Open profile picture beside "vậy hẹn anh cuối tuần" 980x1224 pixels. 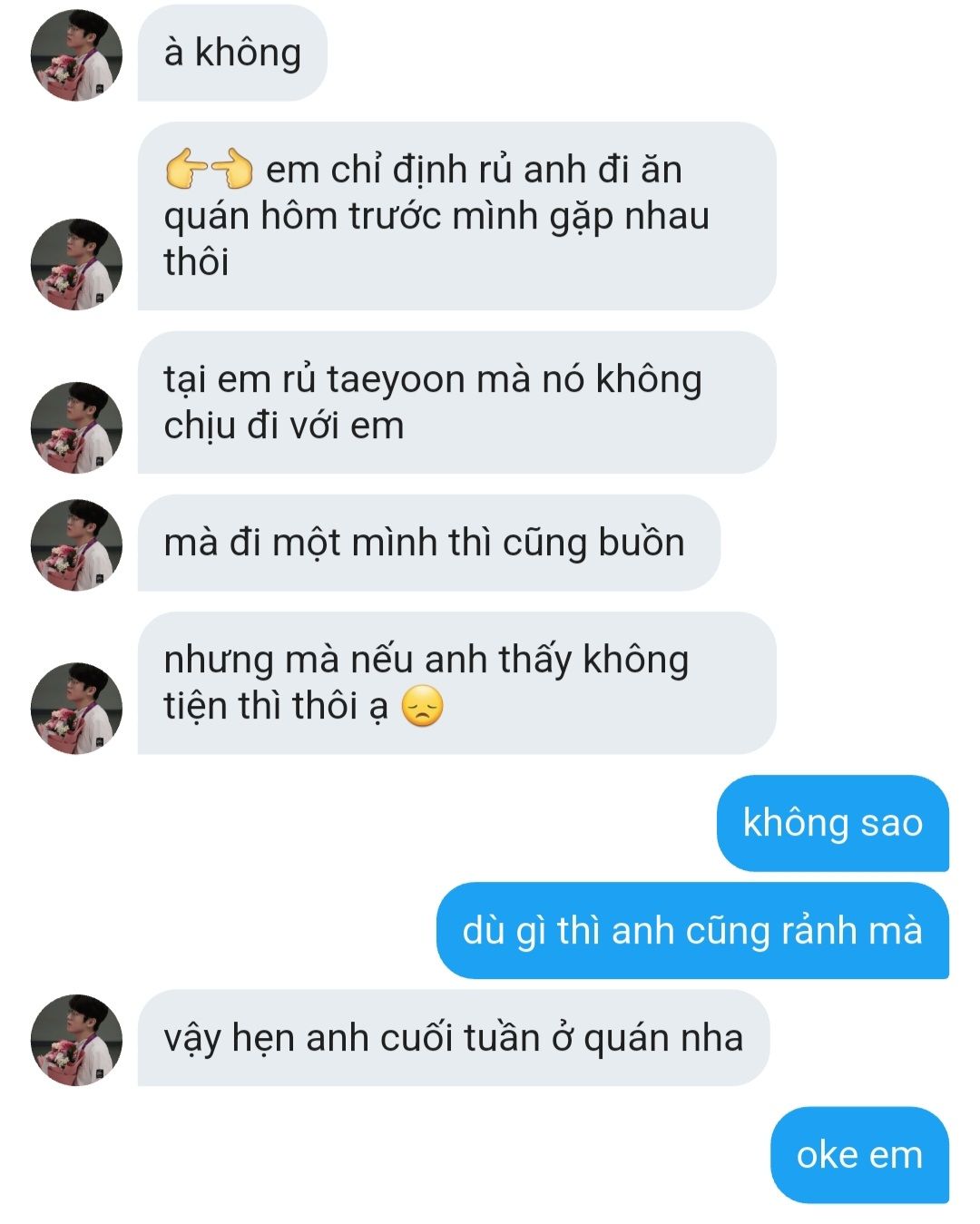pos(76,1040)
